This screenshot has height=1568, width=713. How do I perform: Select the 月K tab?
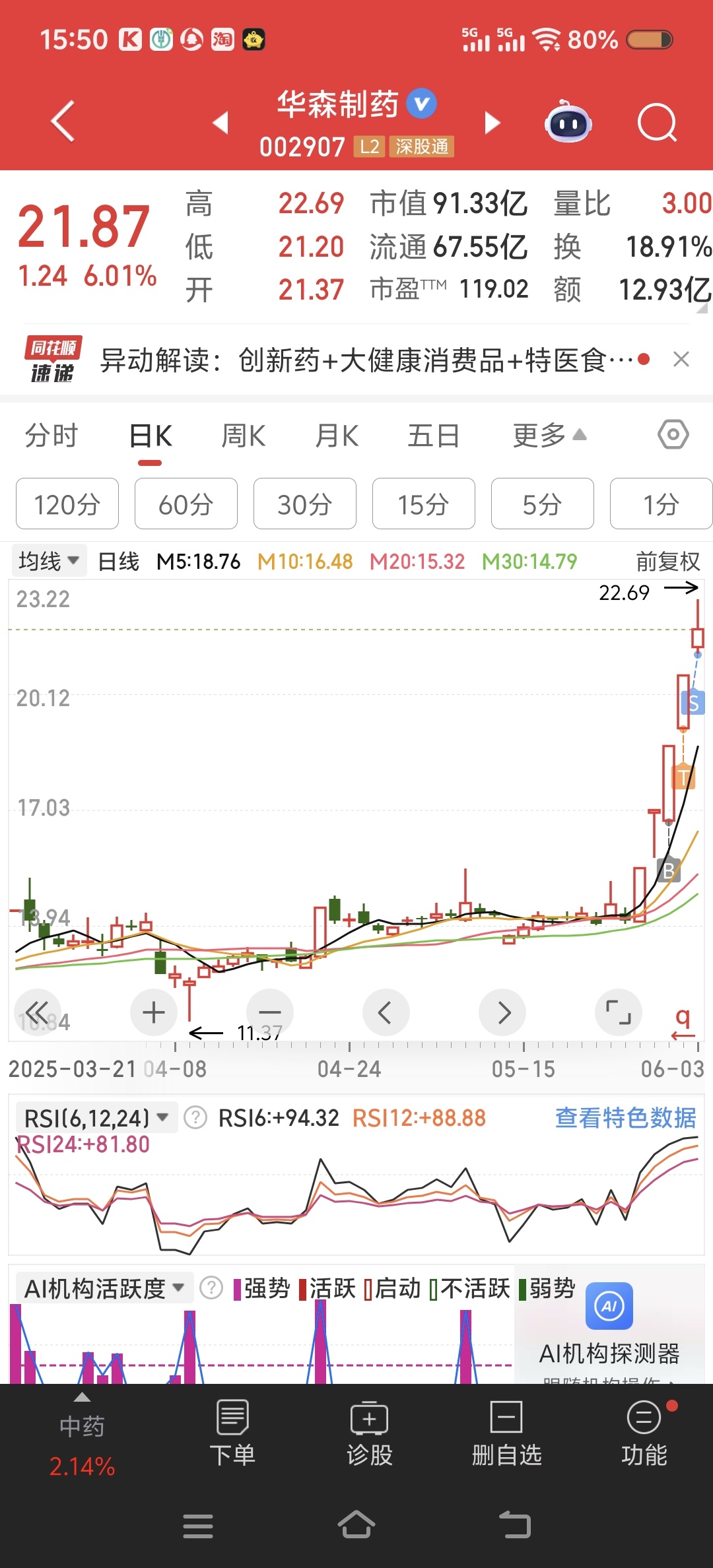pyautogui.click(x=337, y=436)
